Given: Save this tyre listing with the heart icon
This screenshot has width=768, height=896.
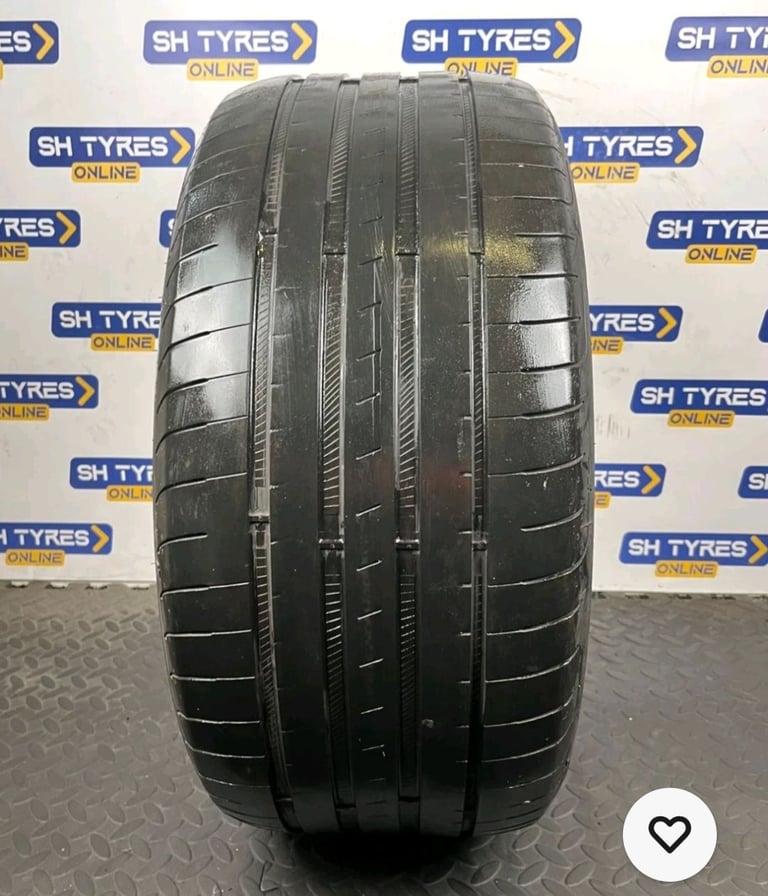Looking at the screenshot, I should 669,834.
